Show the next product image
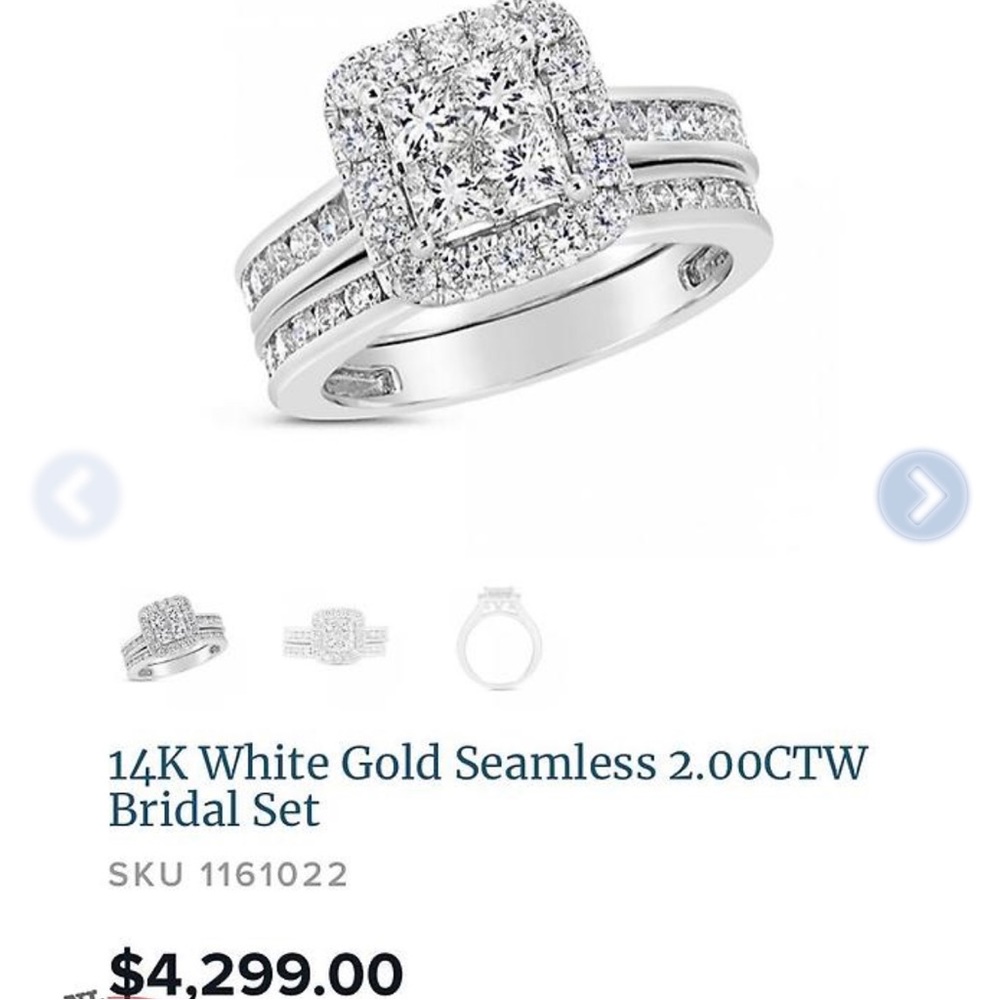 tap(922, 495)
